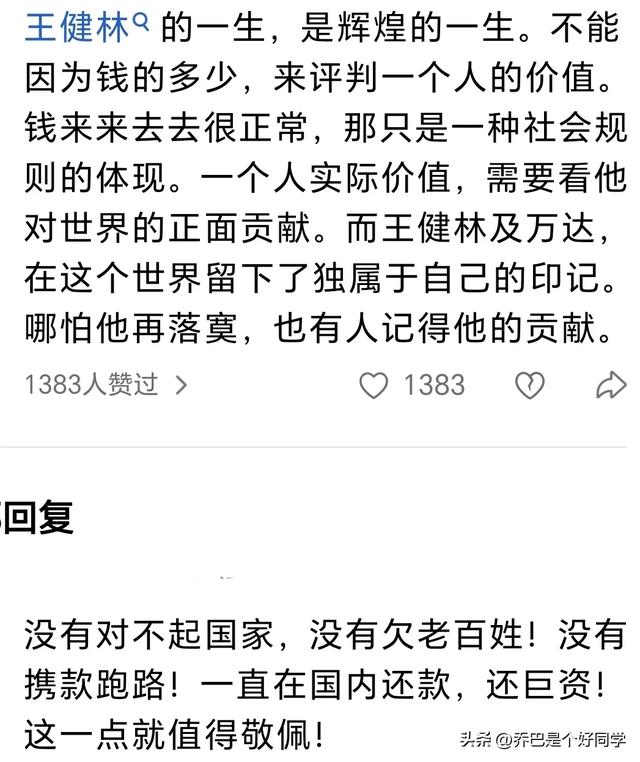640x762 pixels.
Task: Like the post with the heart icon
Action: [x=373, y=385]
